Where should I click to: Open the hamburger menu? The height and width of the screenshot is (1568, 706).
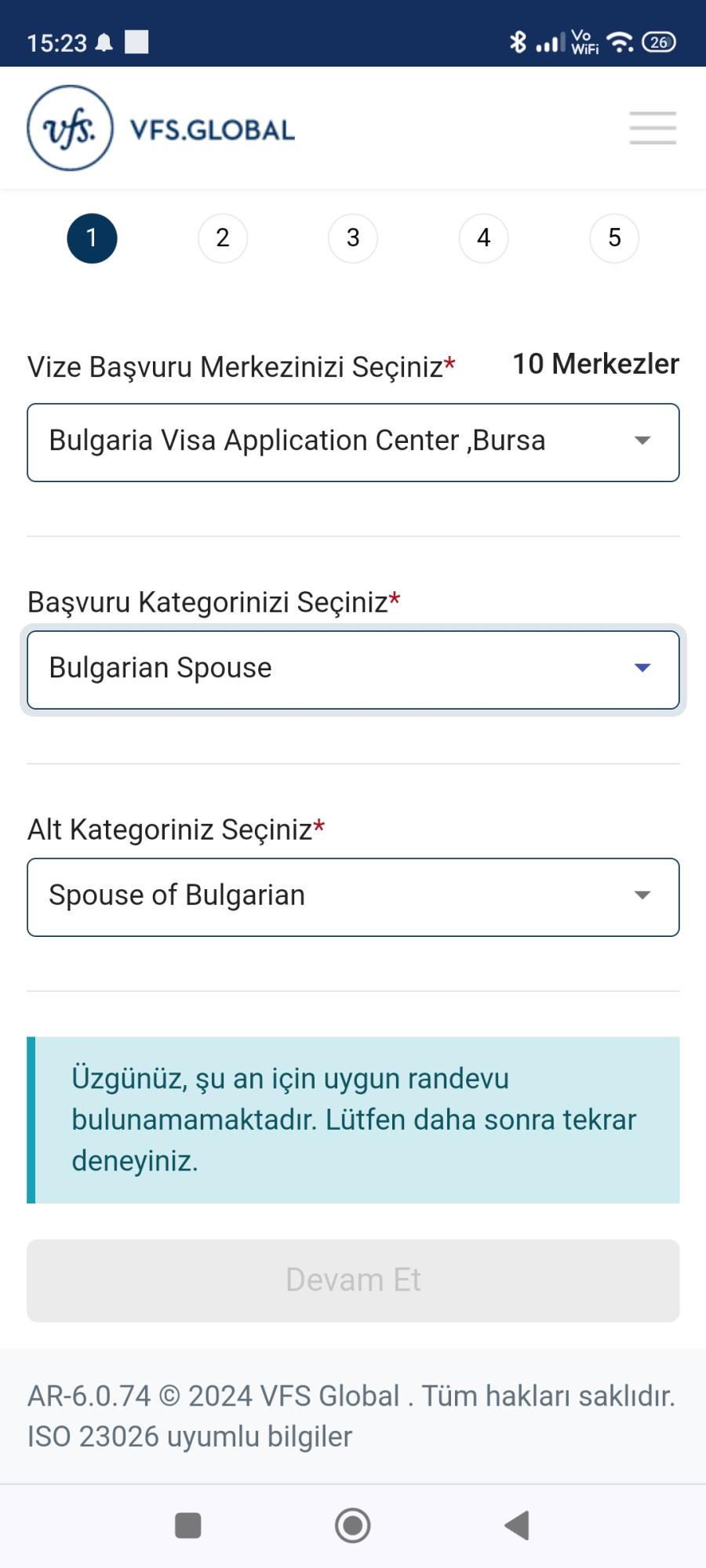click(x=653, y=128)
